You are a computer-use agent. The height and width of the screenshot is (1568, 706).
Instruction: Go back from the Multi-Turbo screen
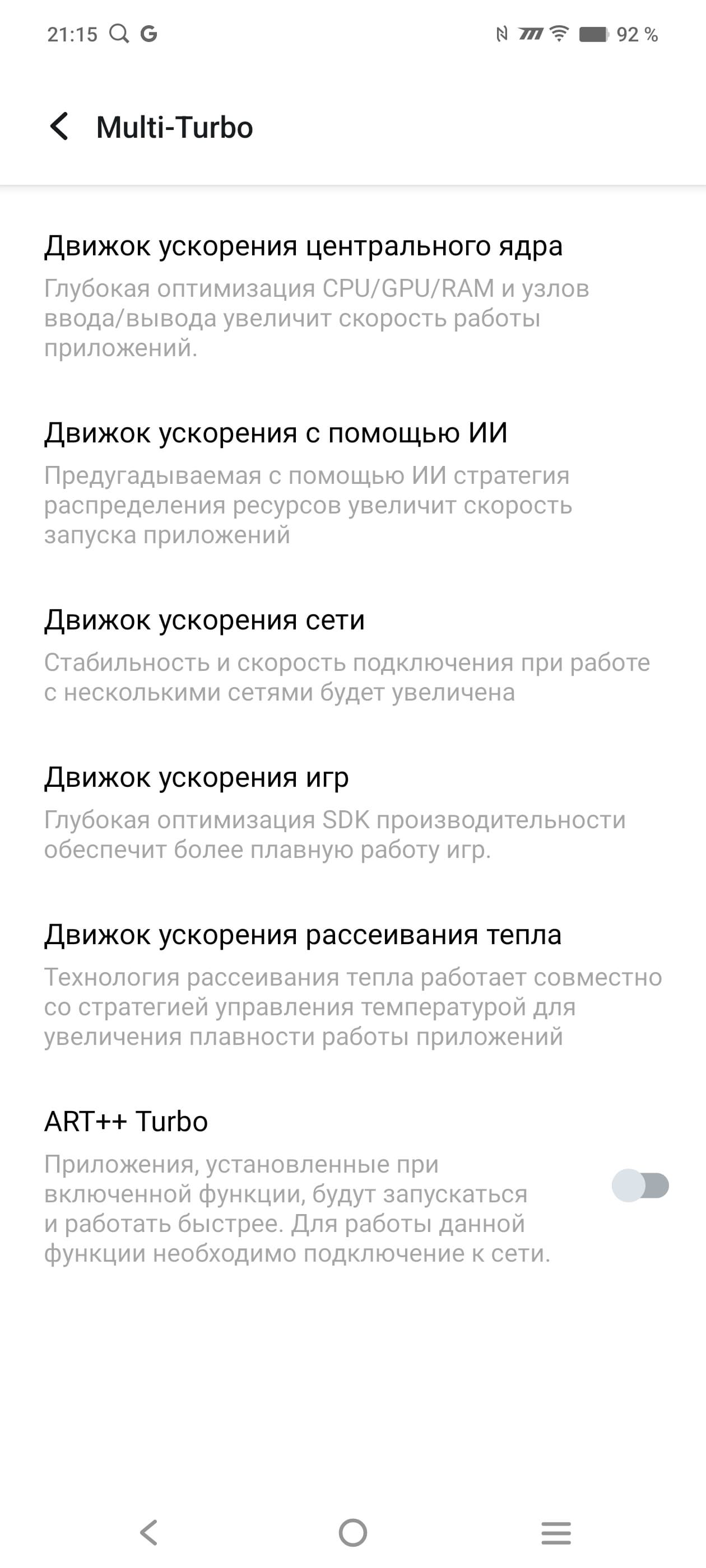tap(59, 127)
